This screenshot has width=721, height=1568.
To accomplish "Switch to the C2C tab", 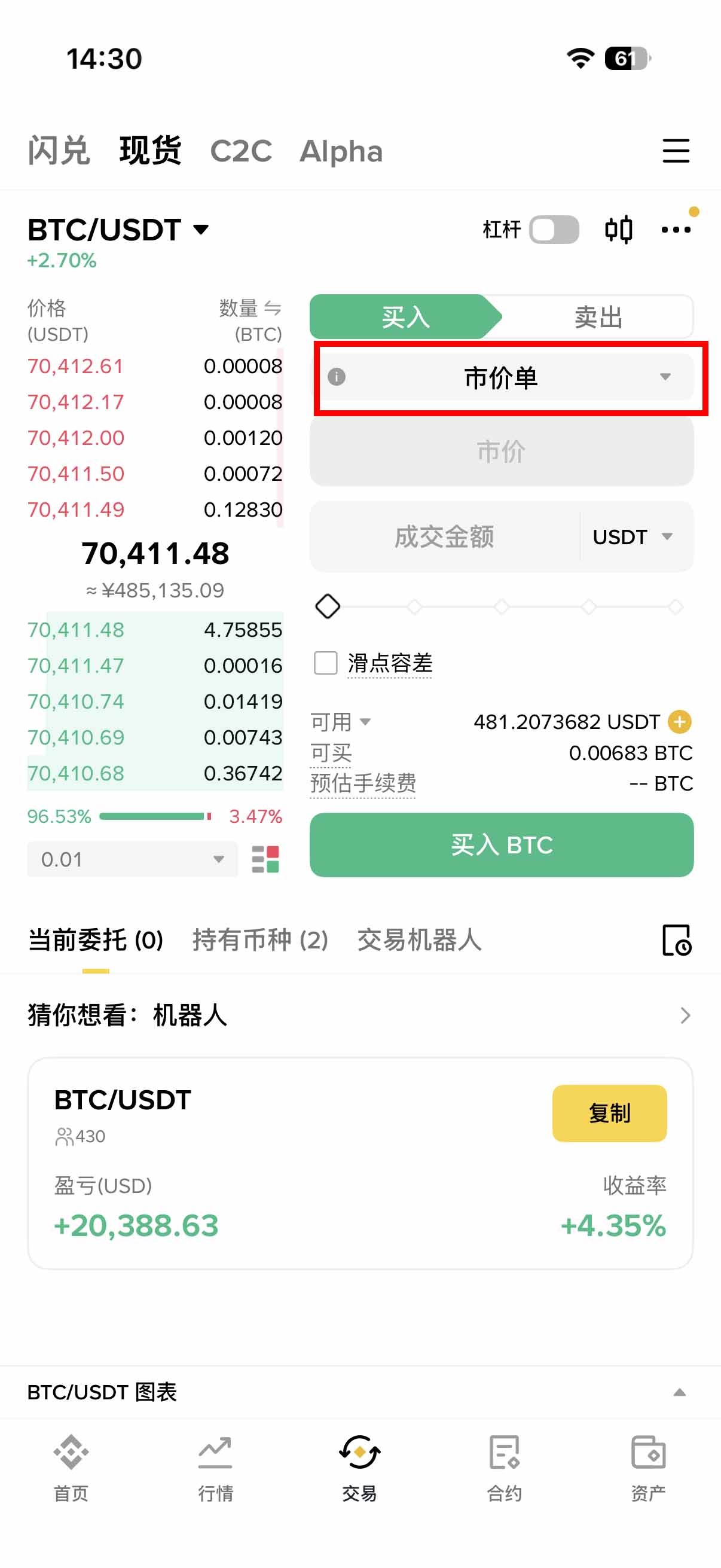I will 240,150.
